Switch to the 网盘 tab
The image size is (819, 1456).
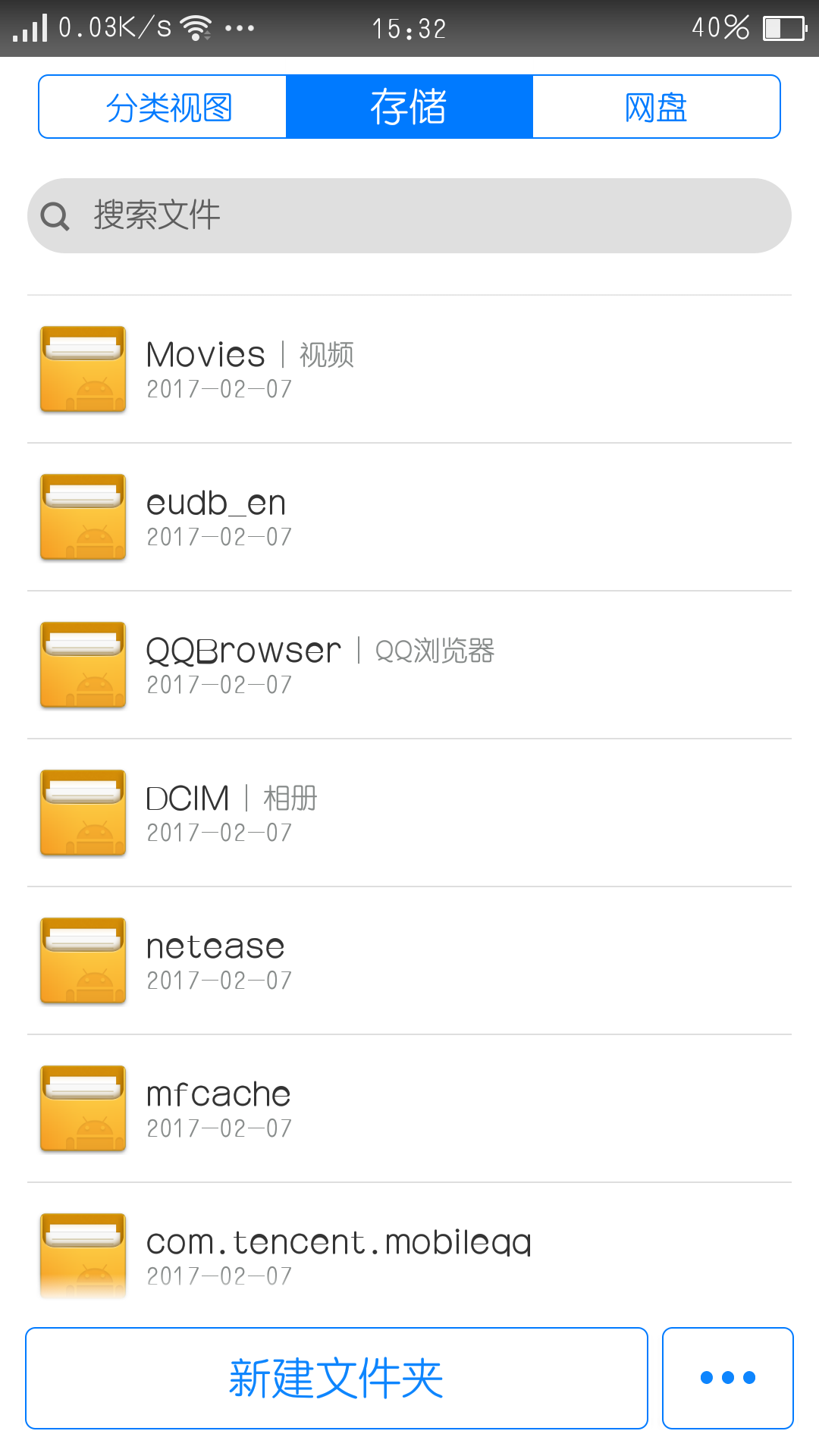[656, 107]
